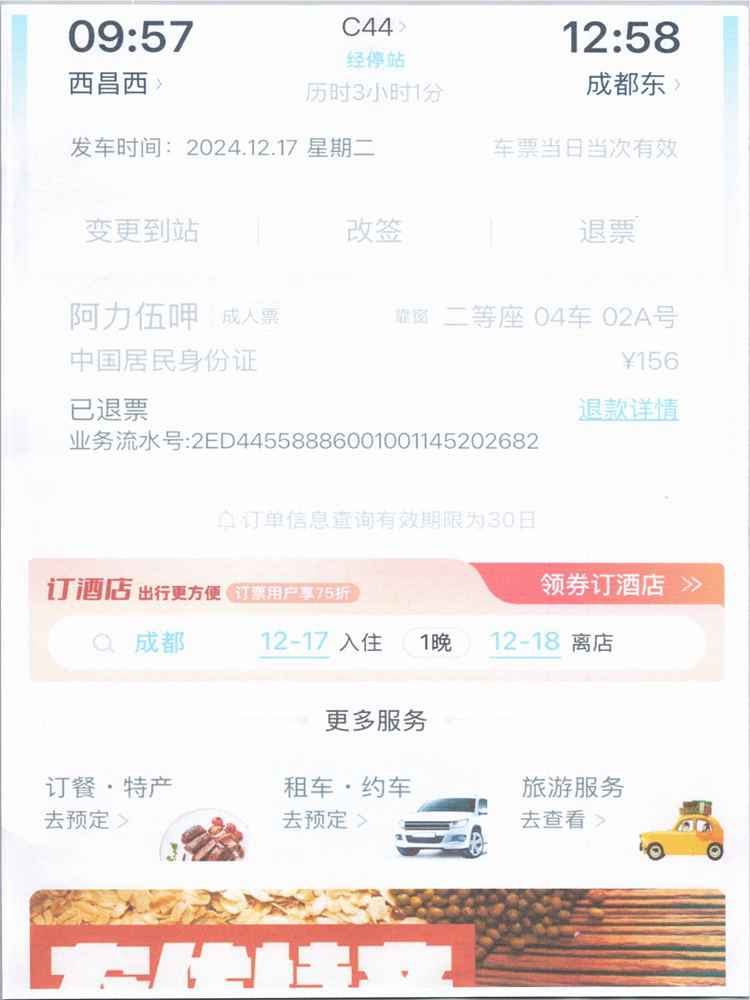Open 退款详情 refund details link

pos(628,409)
